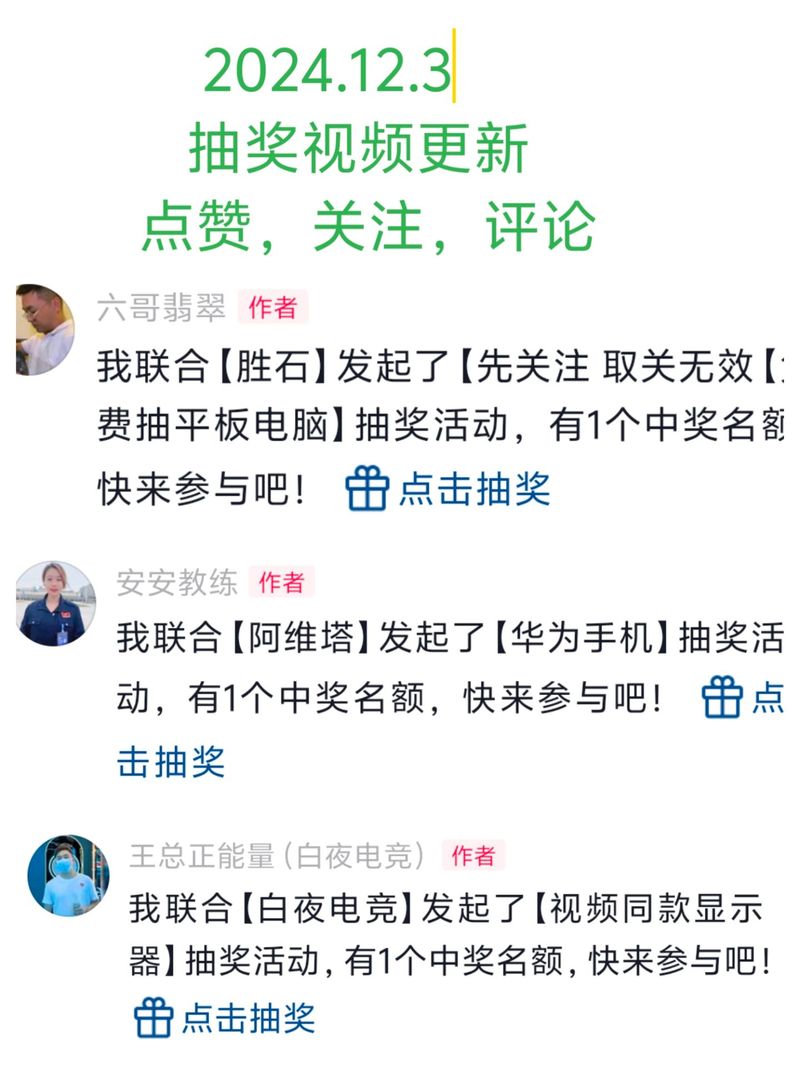Click the gift icon in 六哥翡翠's comment
Screen dimensions: 800x1067
pyautogui.click(x=366, y=487)
